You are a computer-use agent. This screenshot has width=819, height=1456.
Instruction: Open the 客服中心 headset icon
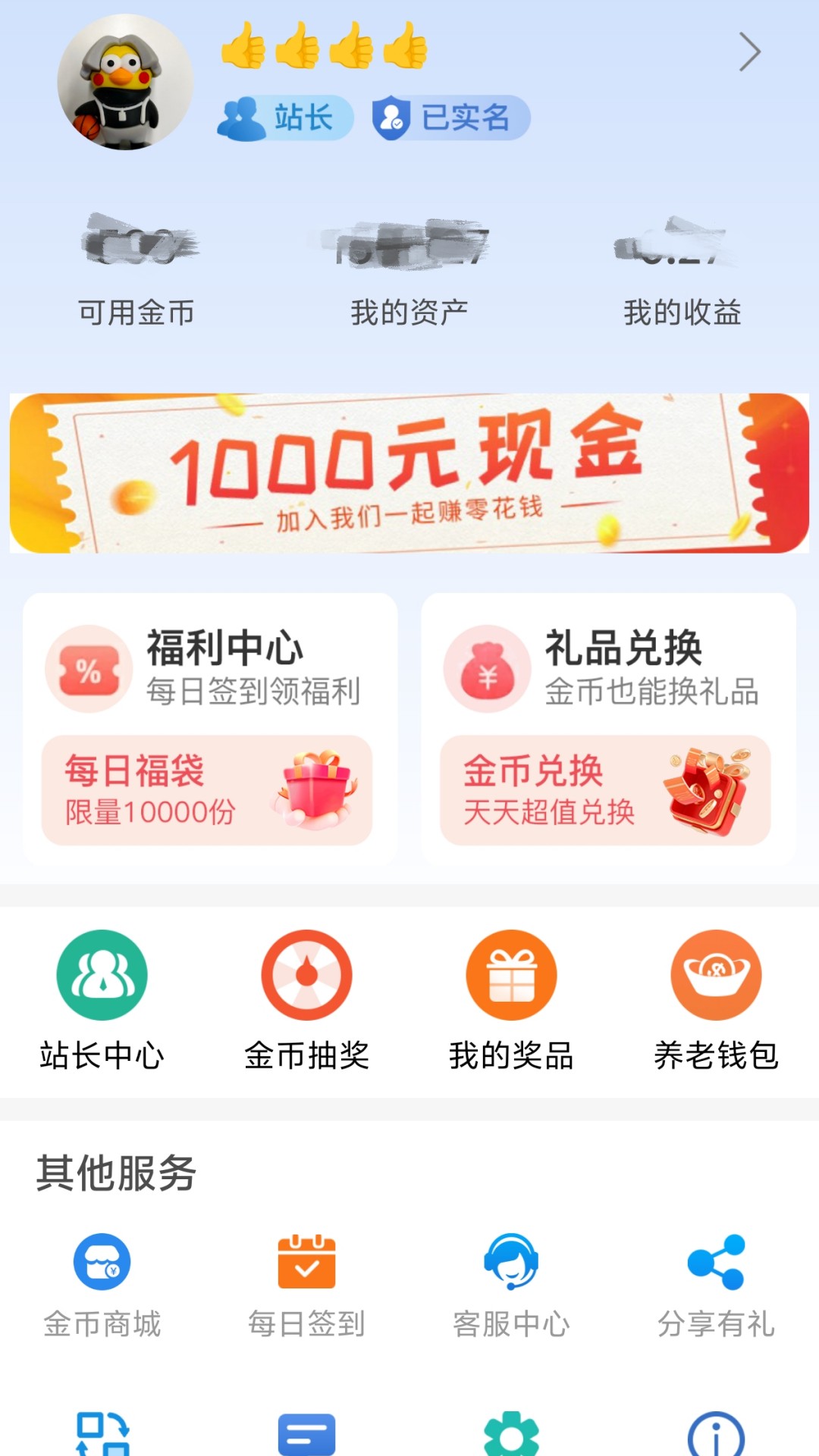coord(510,1260)
